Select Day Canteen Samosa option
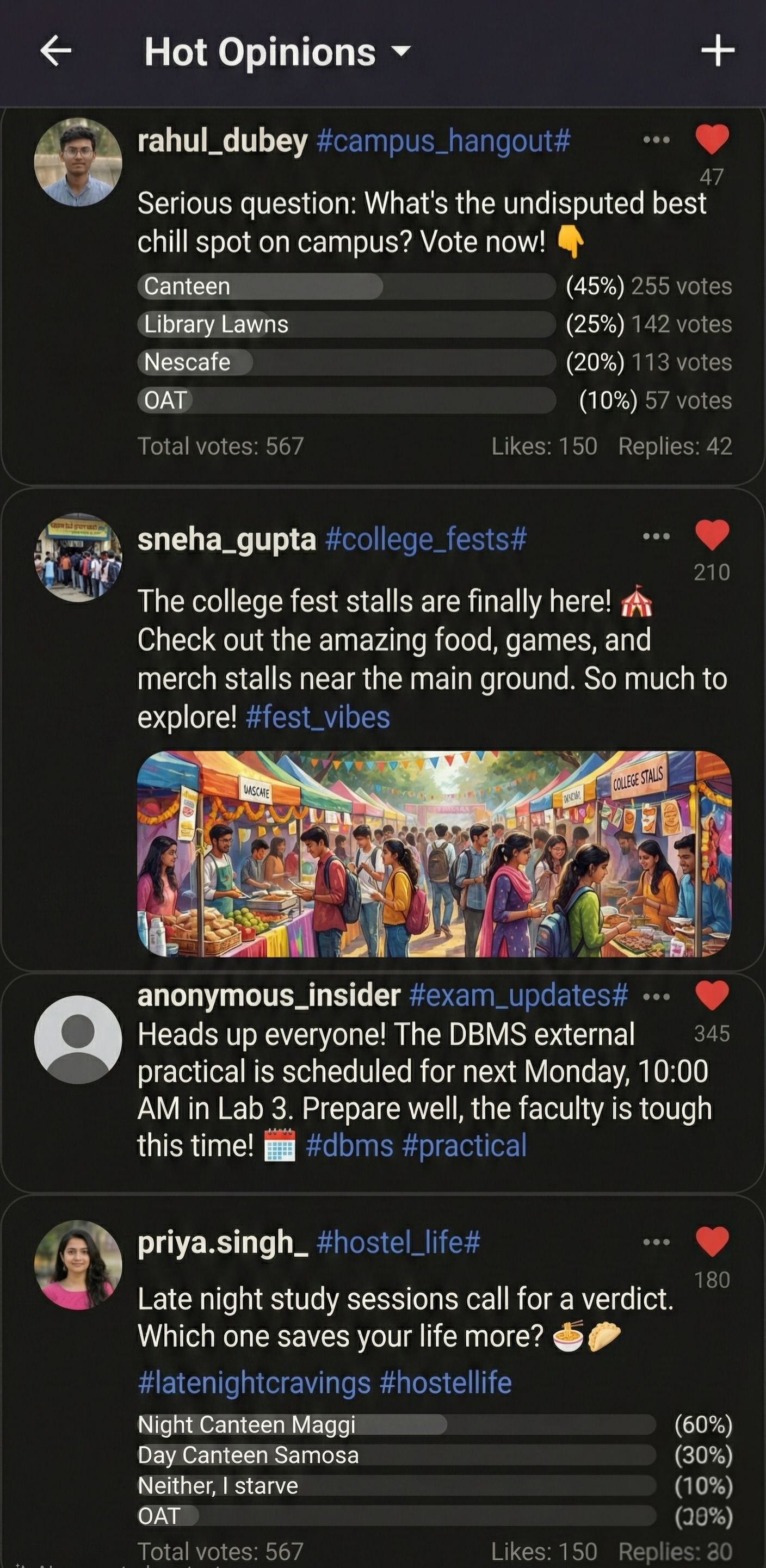The height and width of the screenshot is (1568, 766). pyautogui.click(x=396, y=1455)
